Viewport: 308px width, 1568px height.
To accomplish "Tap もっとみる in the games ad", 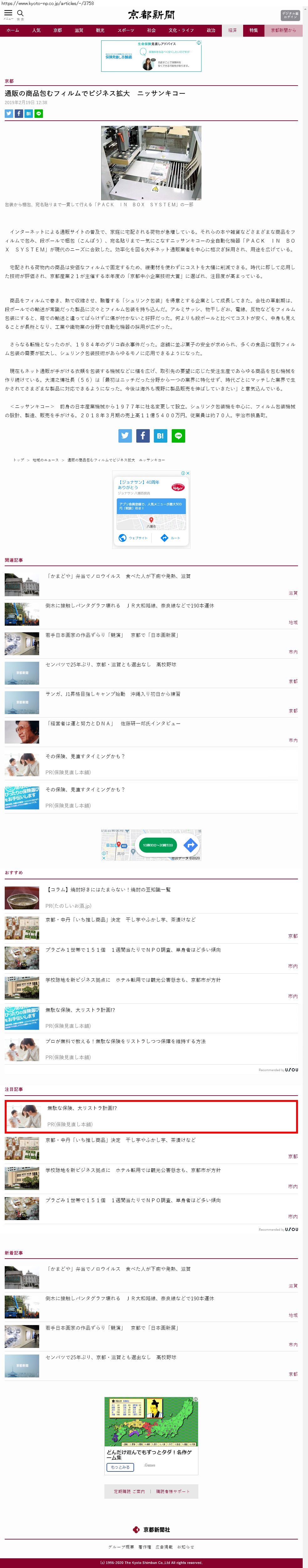I will [x=120, y=1467].
